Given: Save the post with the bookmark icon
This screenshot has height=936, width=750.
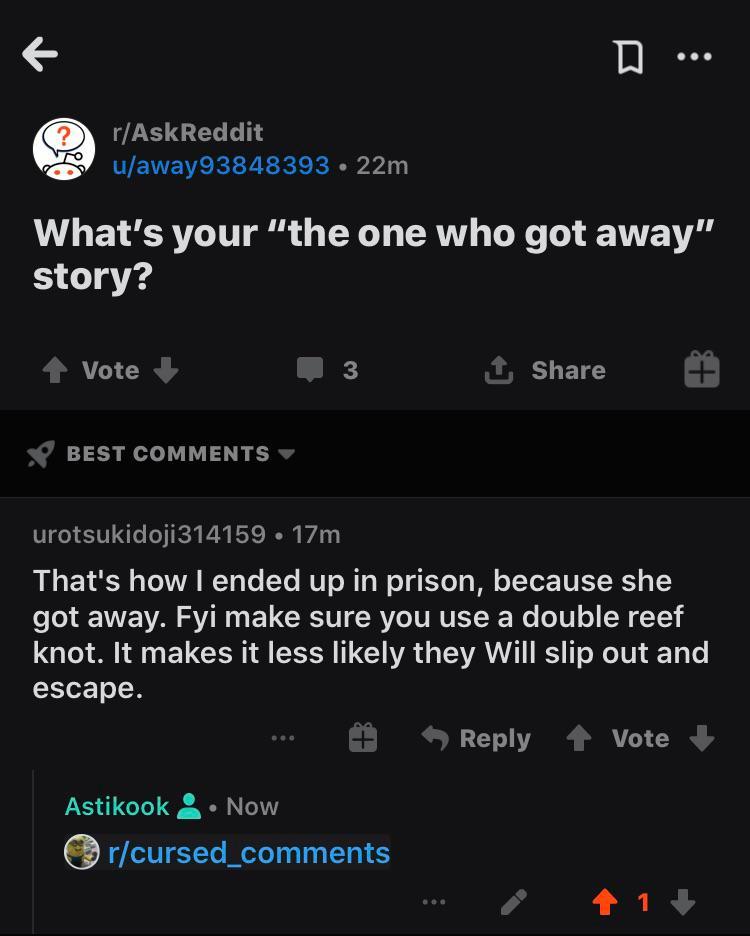Looking at the screenshot, I should [629, 57].
